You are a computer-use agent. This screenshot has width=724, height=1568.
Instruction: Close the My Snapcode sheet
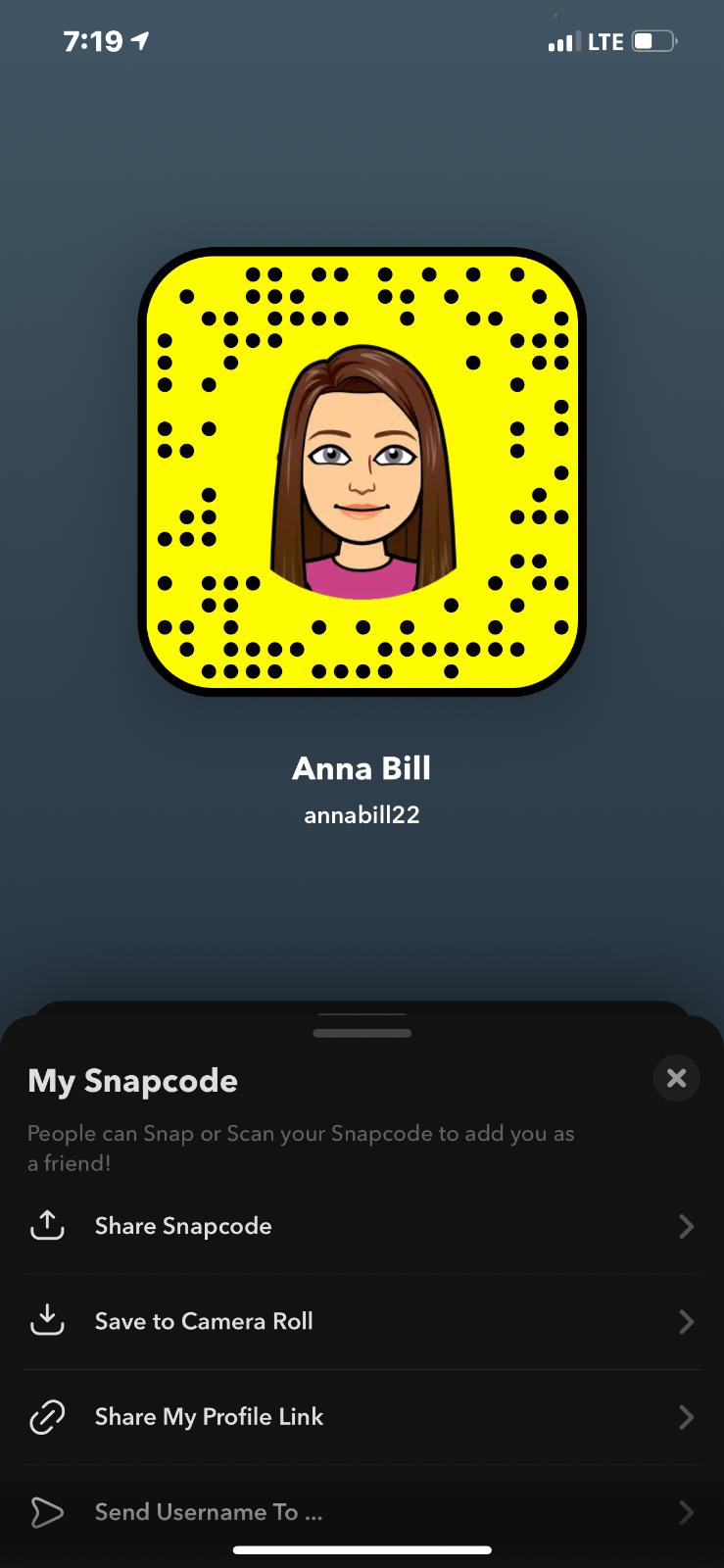(676, 1078)
